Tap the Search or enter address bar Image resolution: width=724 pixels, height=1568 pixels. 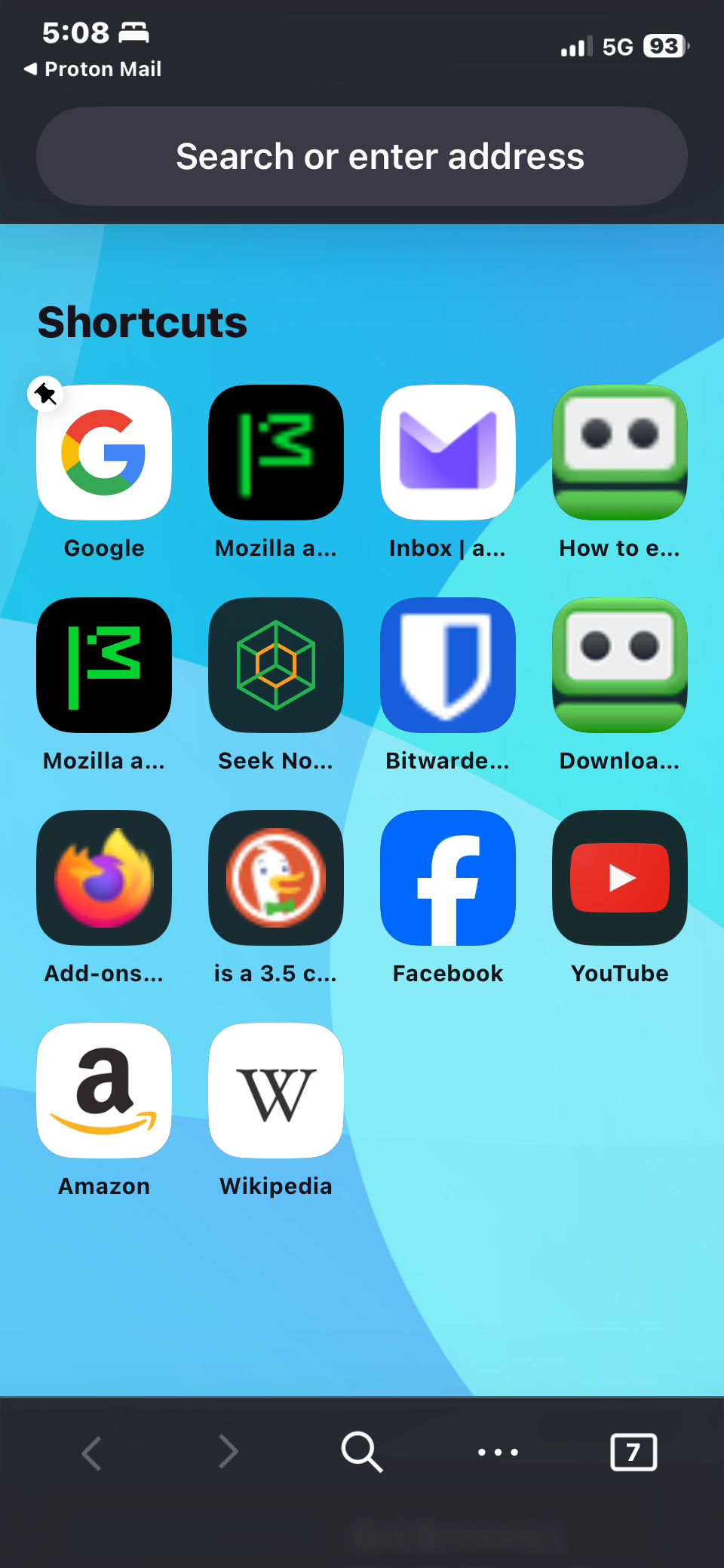(362, 156)
